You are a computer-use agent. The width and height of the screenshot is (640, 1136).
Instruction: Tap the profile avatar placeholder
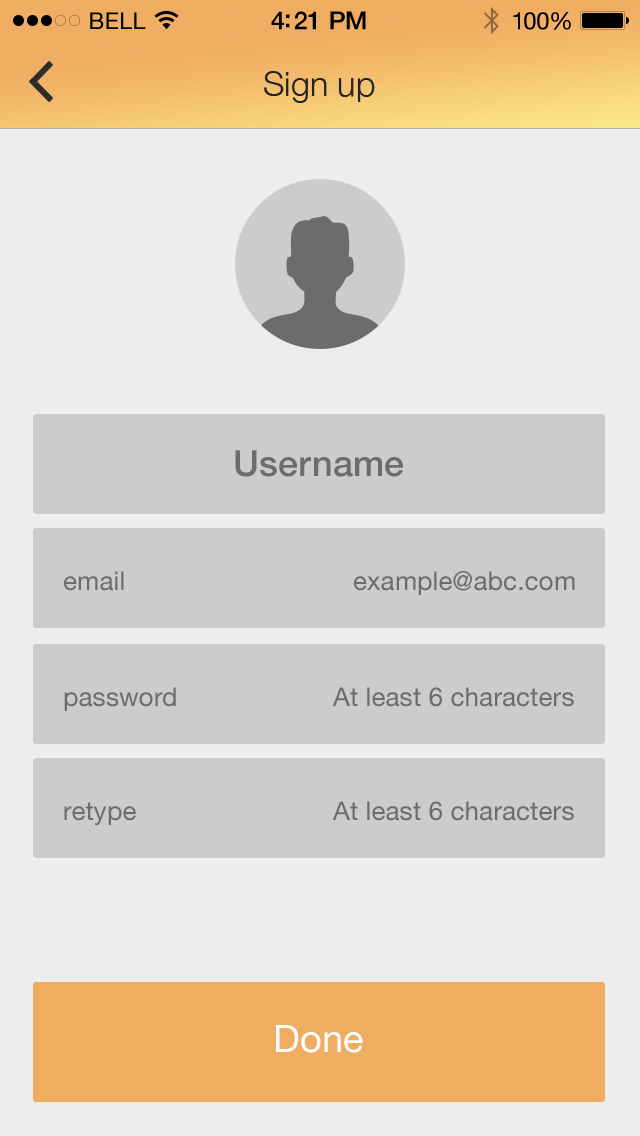320,264
